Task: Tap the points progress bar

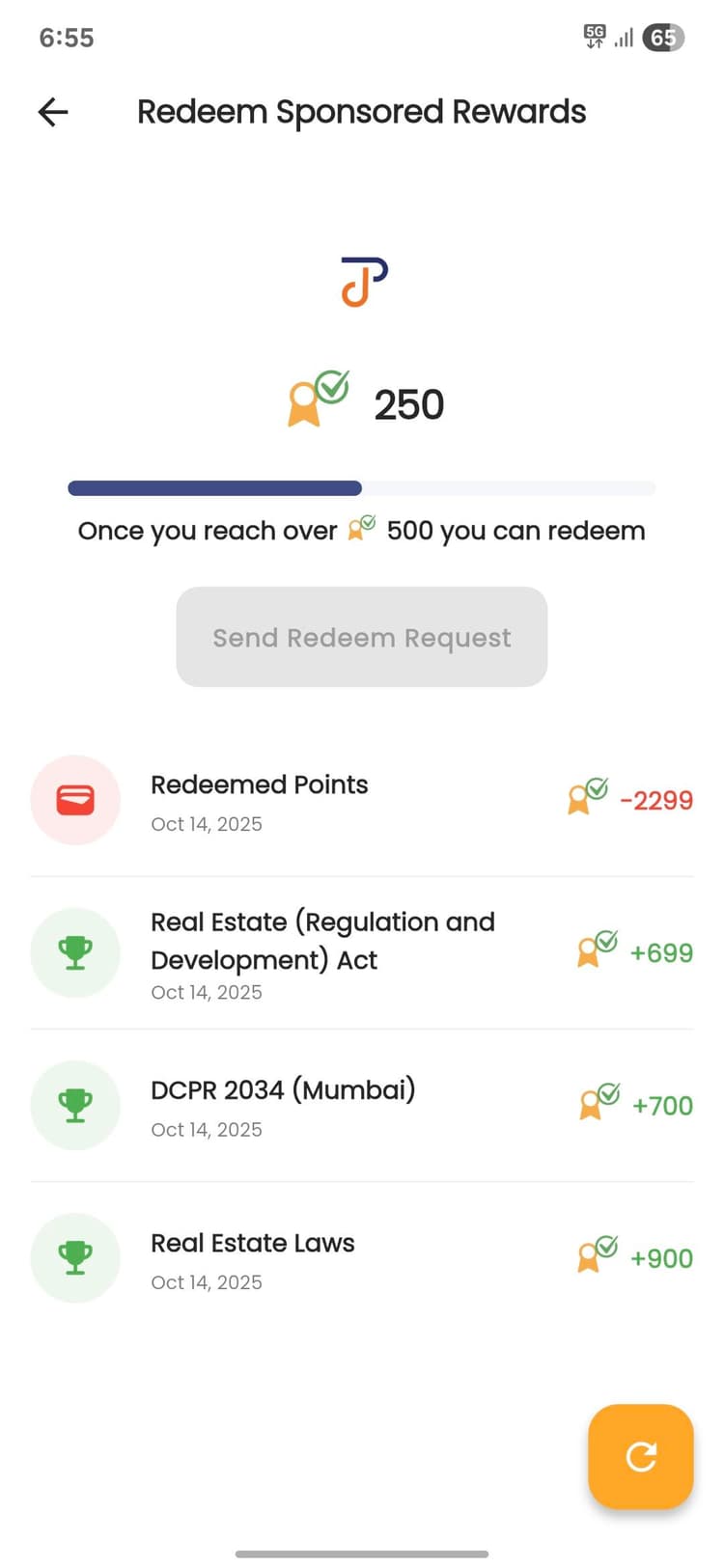Action: [x=362, y=487]
